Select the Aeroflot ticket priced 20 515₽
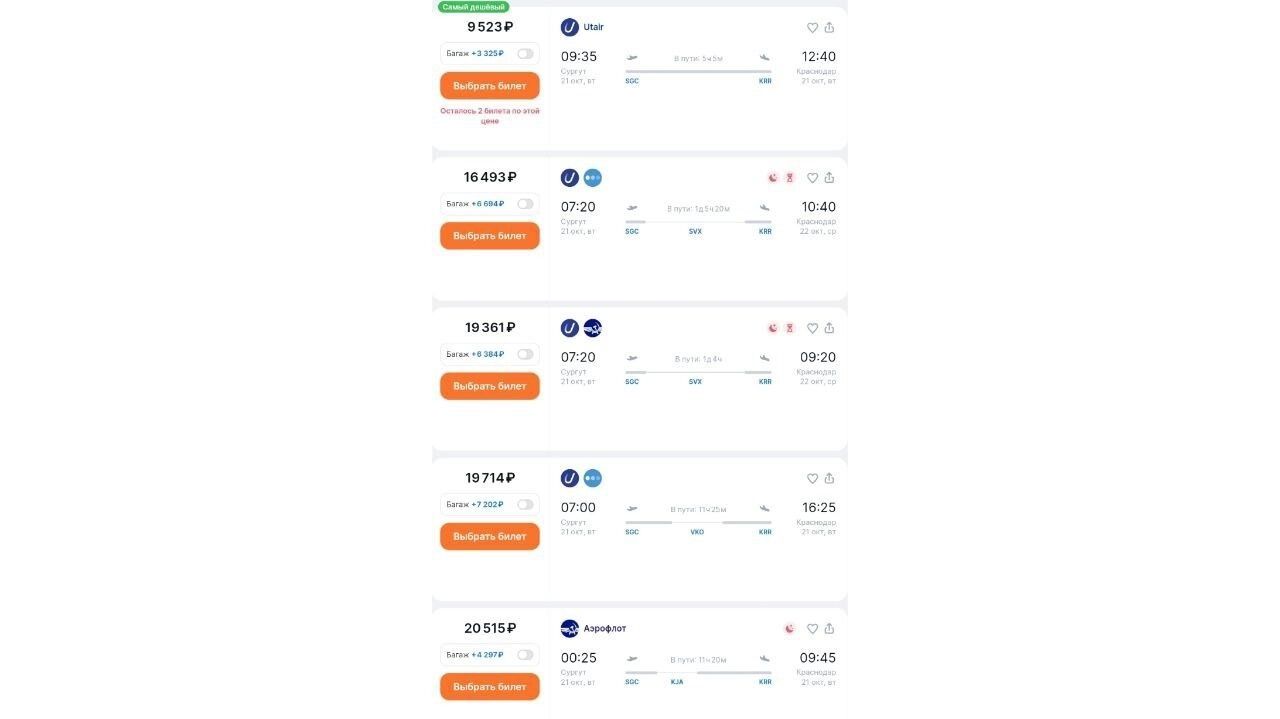 (x=489, y=687)
